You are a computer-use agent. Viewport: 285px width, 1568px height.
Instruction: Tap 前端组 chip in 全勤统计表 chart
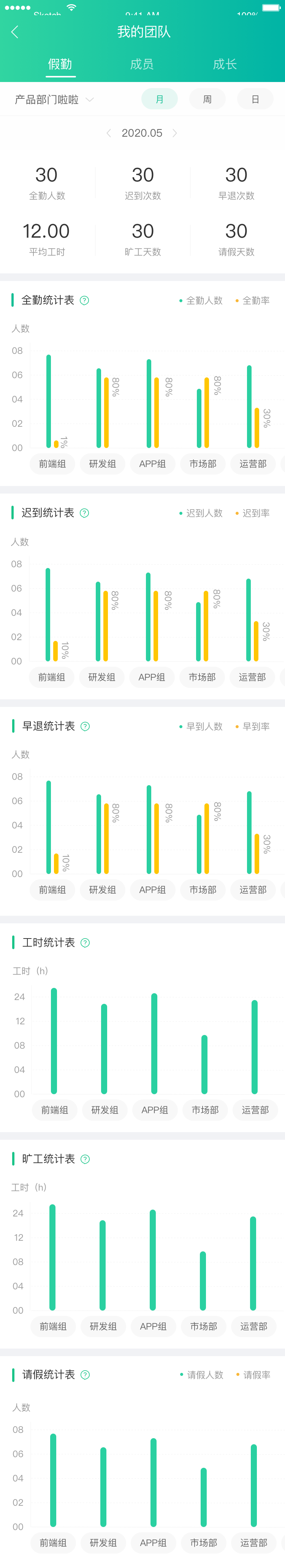52,464
